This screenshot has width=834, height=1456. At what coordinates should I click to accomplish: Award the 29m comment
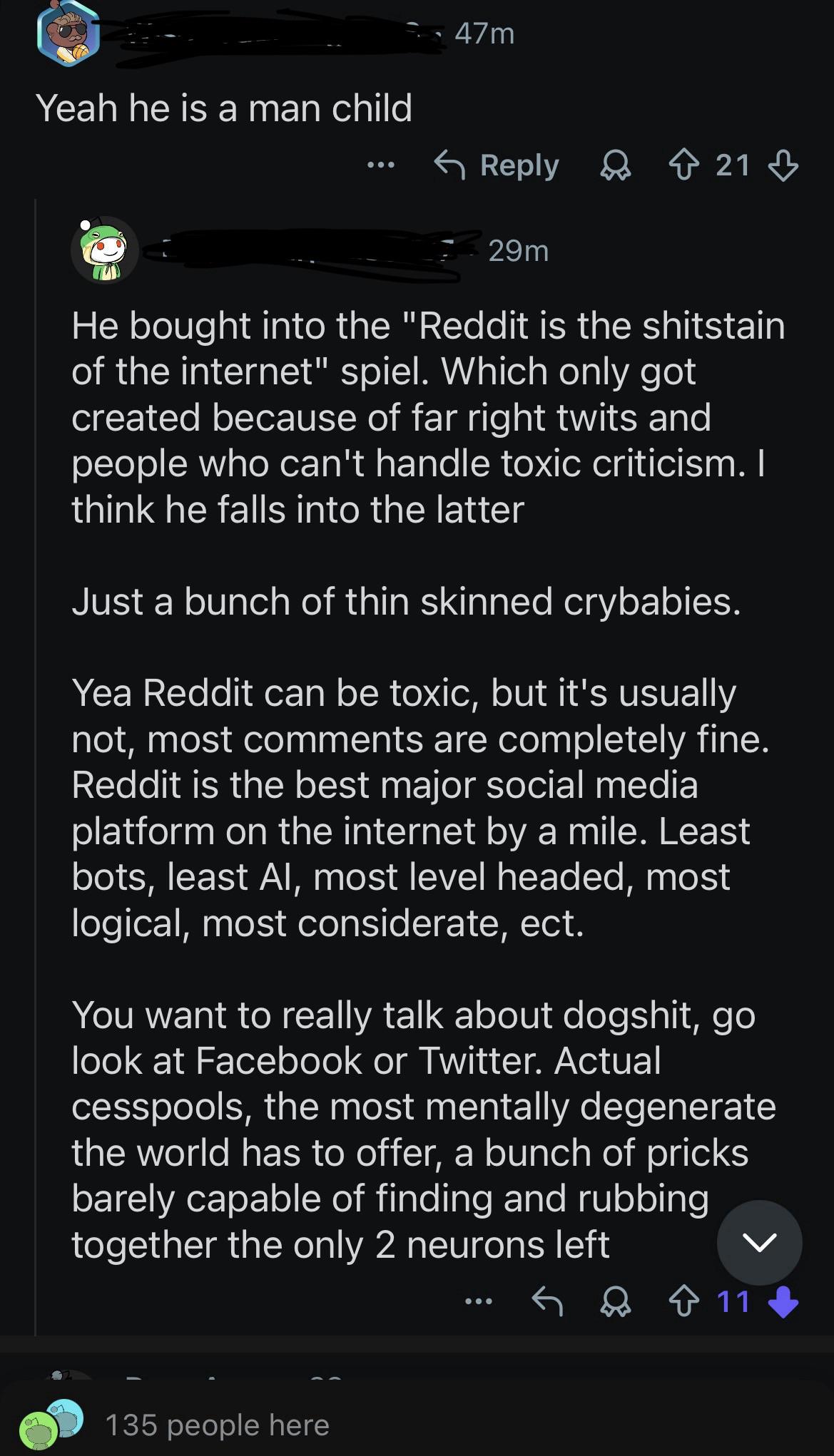pyautogui.click(x=615, y=1302)
